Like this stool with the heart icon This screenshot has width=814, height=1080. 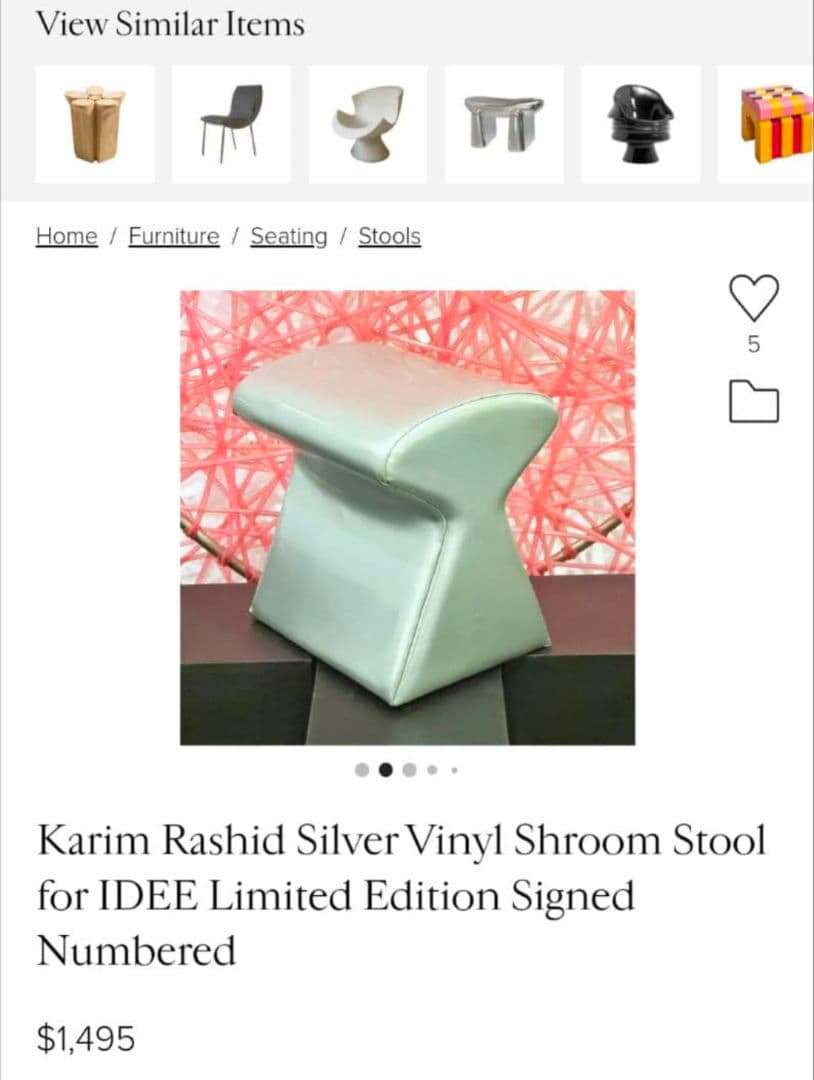point(753,298)
